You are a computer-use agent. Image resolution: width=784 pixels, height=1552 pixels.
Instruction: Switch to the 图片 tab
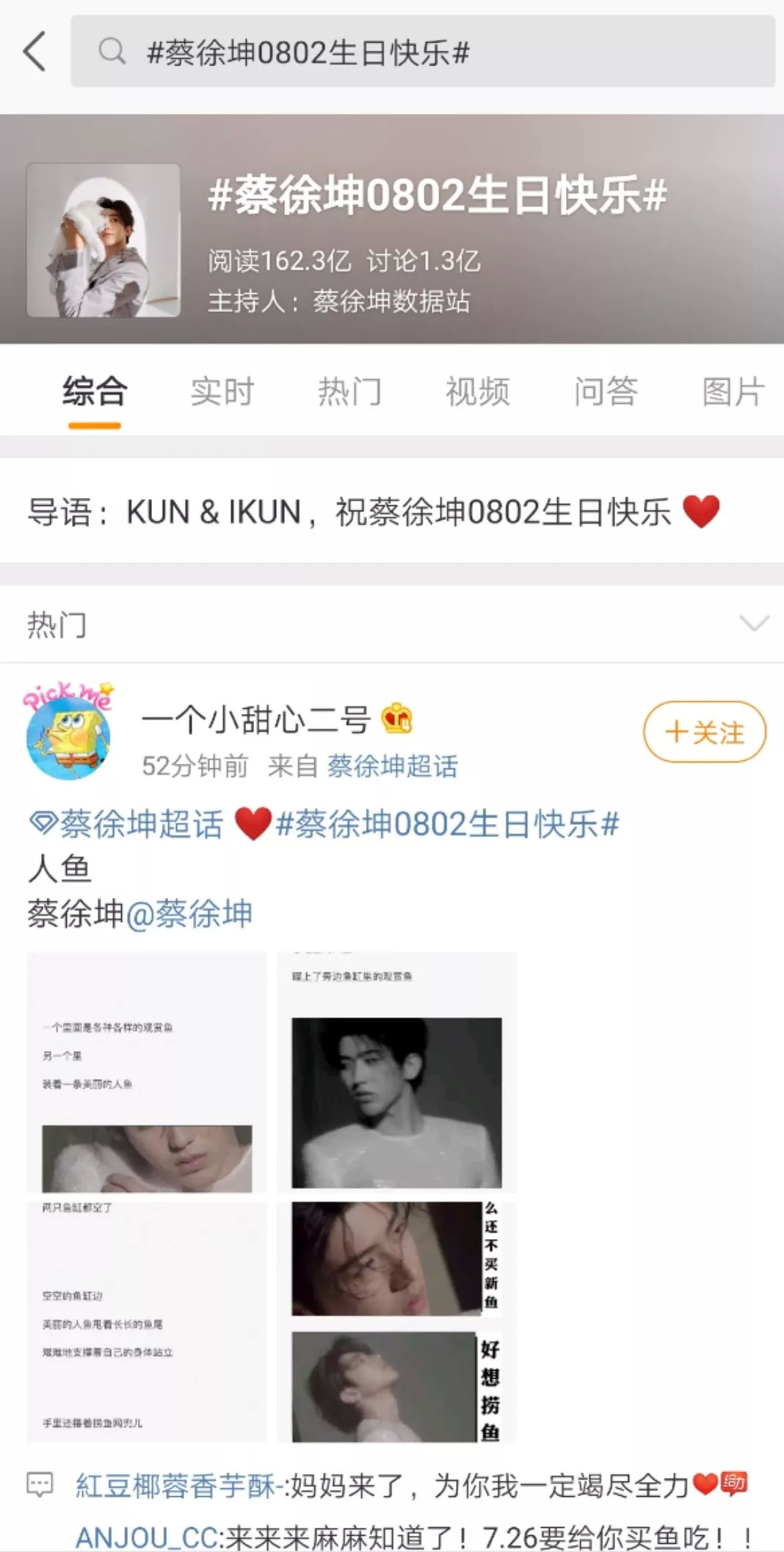[x=733, y=391]
